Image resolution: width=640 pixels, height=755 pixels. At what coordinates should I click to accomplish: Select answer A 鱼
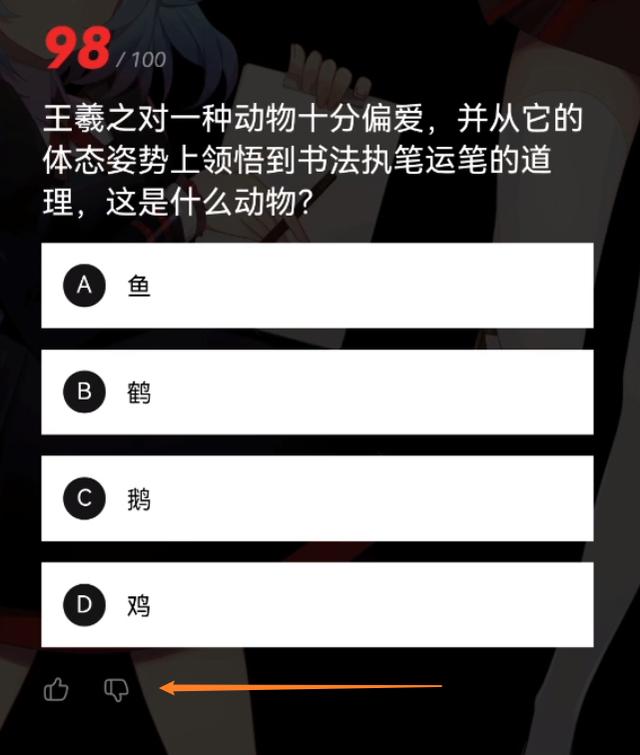316,286
